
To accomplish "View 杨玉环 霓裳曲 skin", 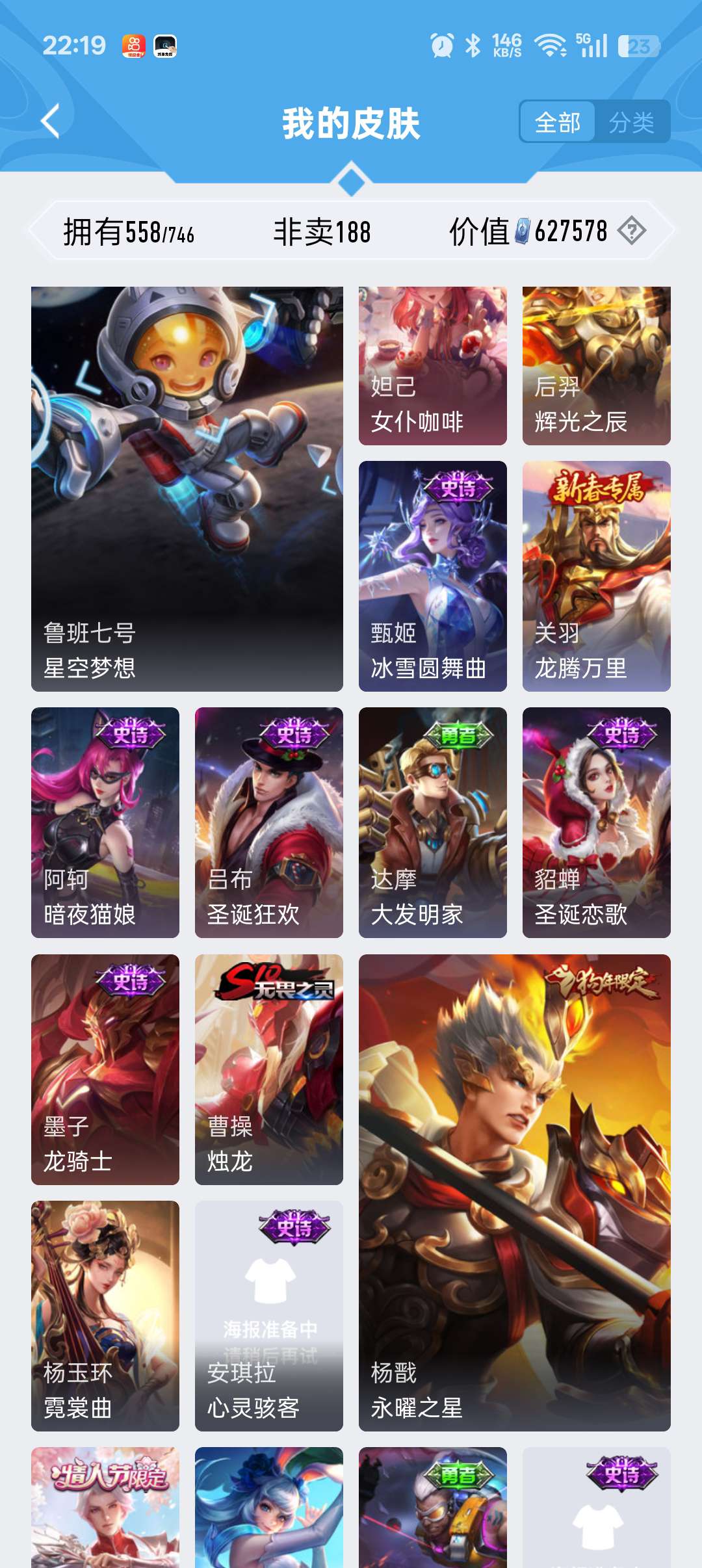I will click(105, 1316).
